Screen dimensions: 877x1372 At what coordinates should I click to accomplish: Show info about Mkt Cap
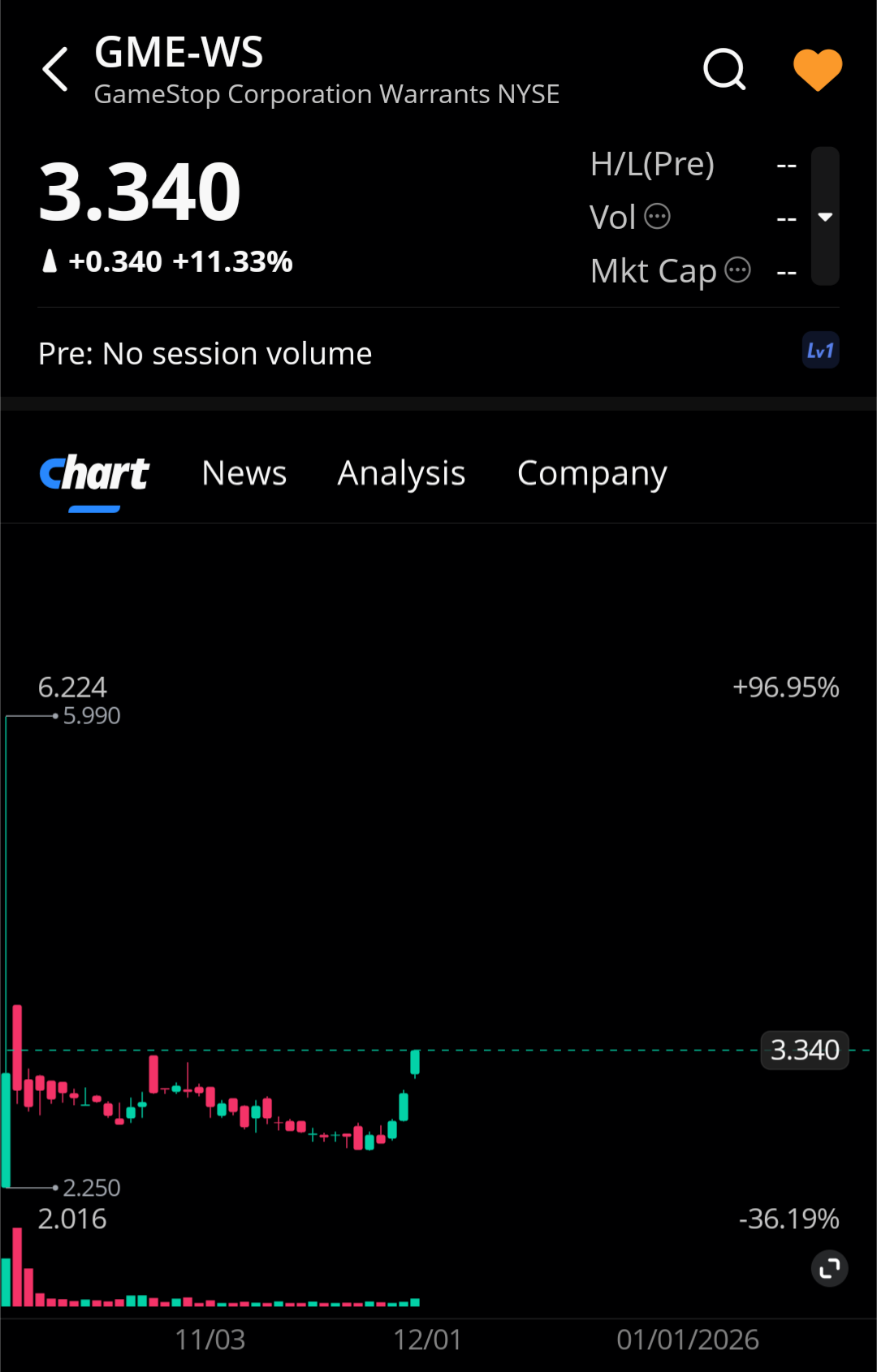(x=737, y=270)
